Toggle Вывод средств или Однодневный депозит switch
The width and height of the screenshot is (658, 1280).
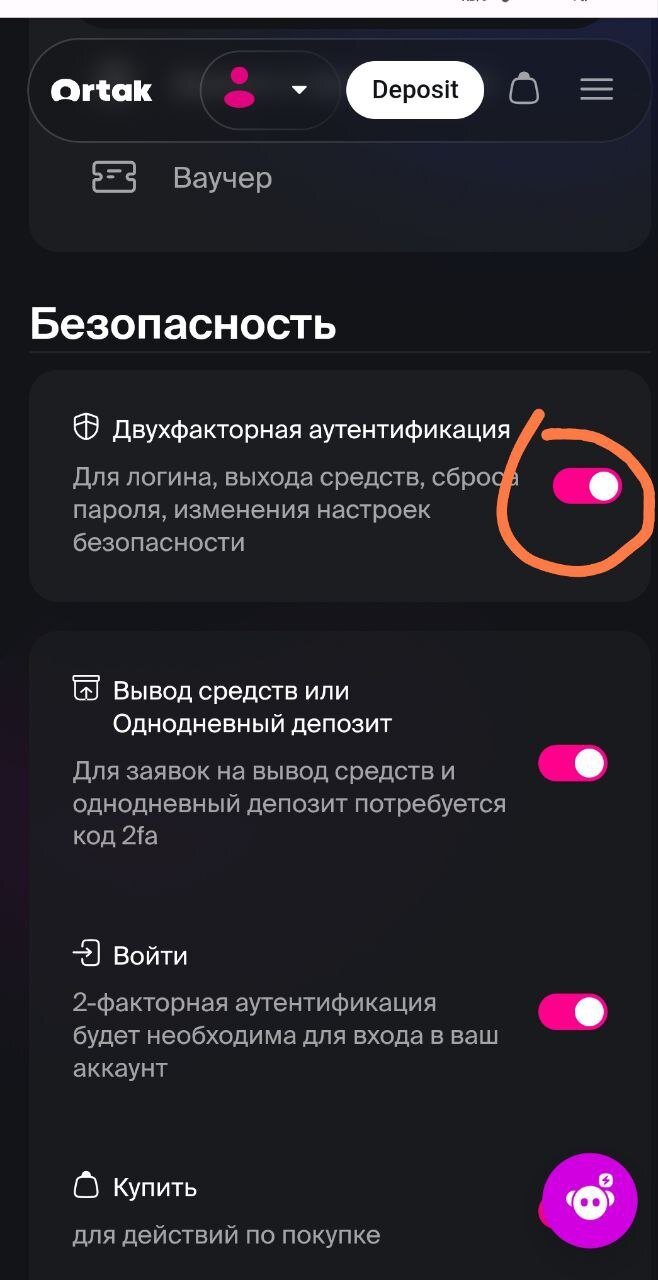[x=573, y=764]
